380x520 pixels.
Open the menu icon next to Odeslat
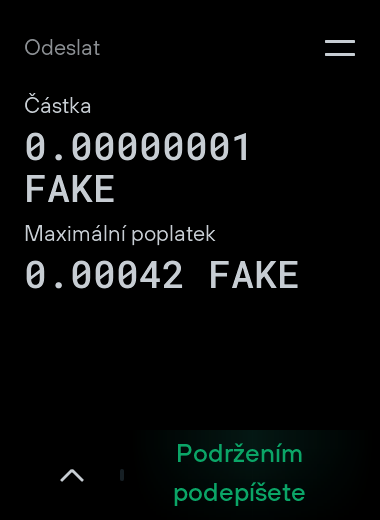[340, 48]
